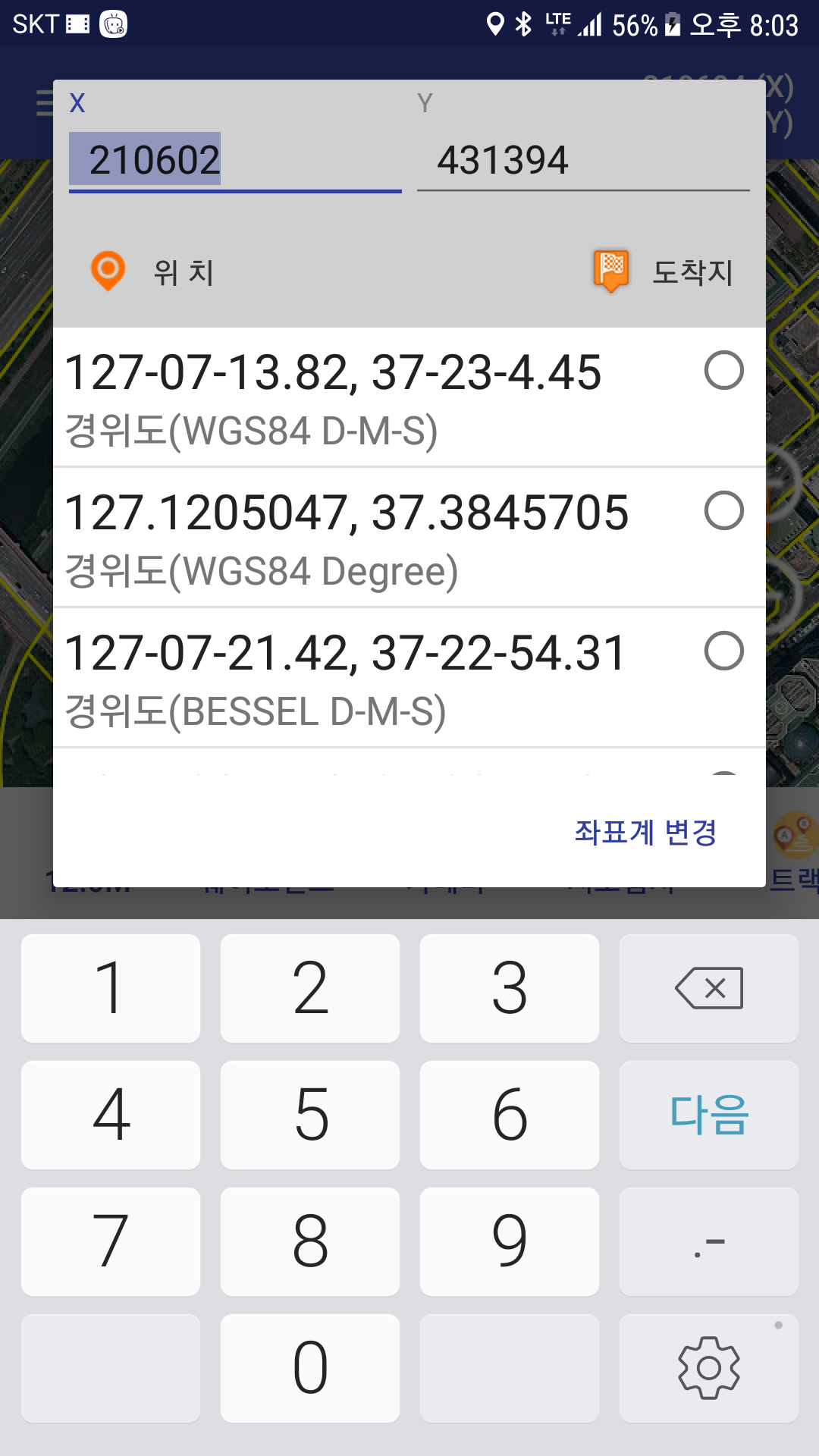Tap the 0 key on the keypad
Viewport: 819px width, 1456px height.
click(310, 1368)
